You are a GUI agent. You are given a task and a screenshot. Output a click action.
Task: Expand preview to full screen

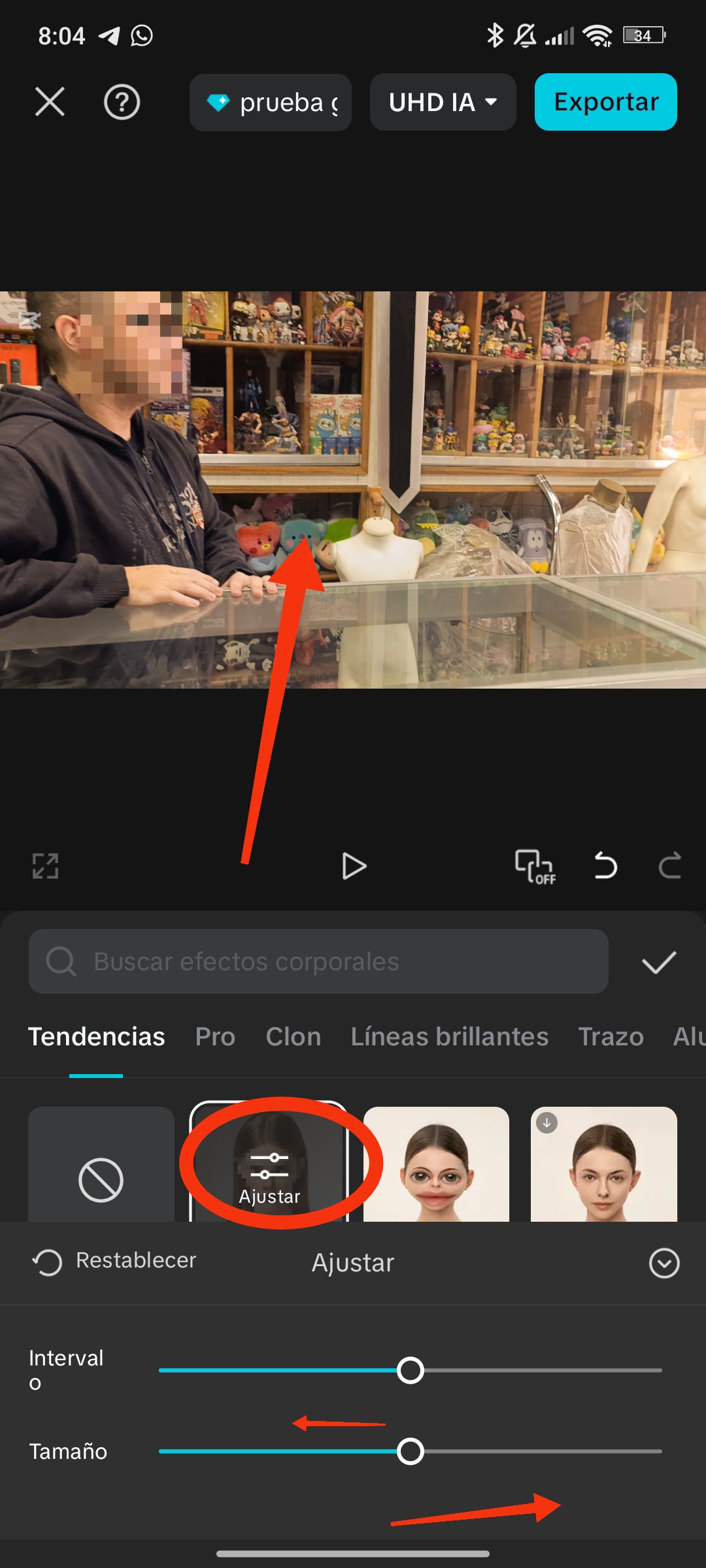coord(45,866)
